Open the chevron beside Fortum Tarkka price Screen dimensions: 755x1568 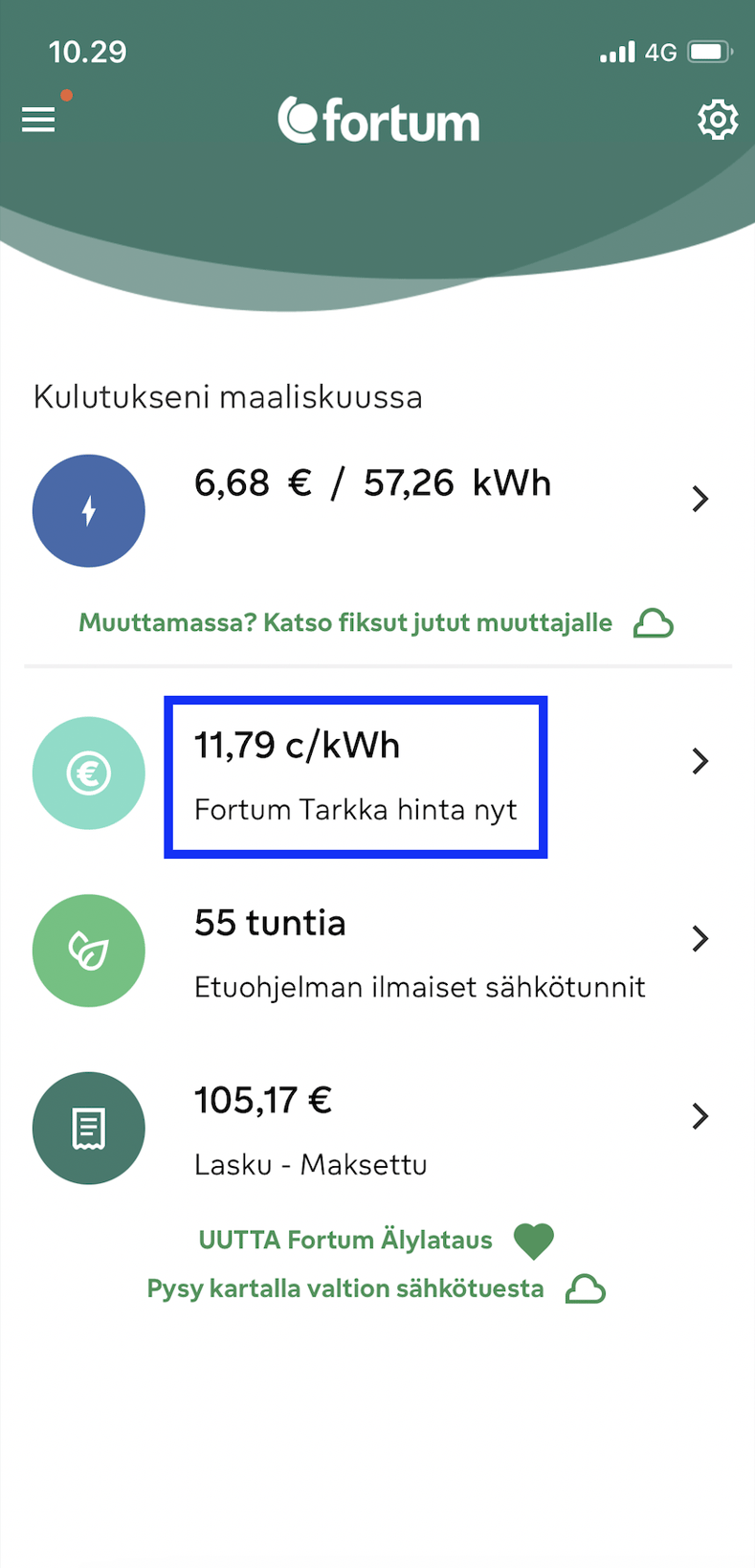coord(699,761)
